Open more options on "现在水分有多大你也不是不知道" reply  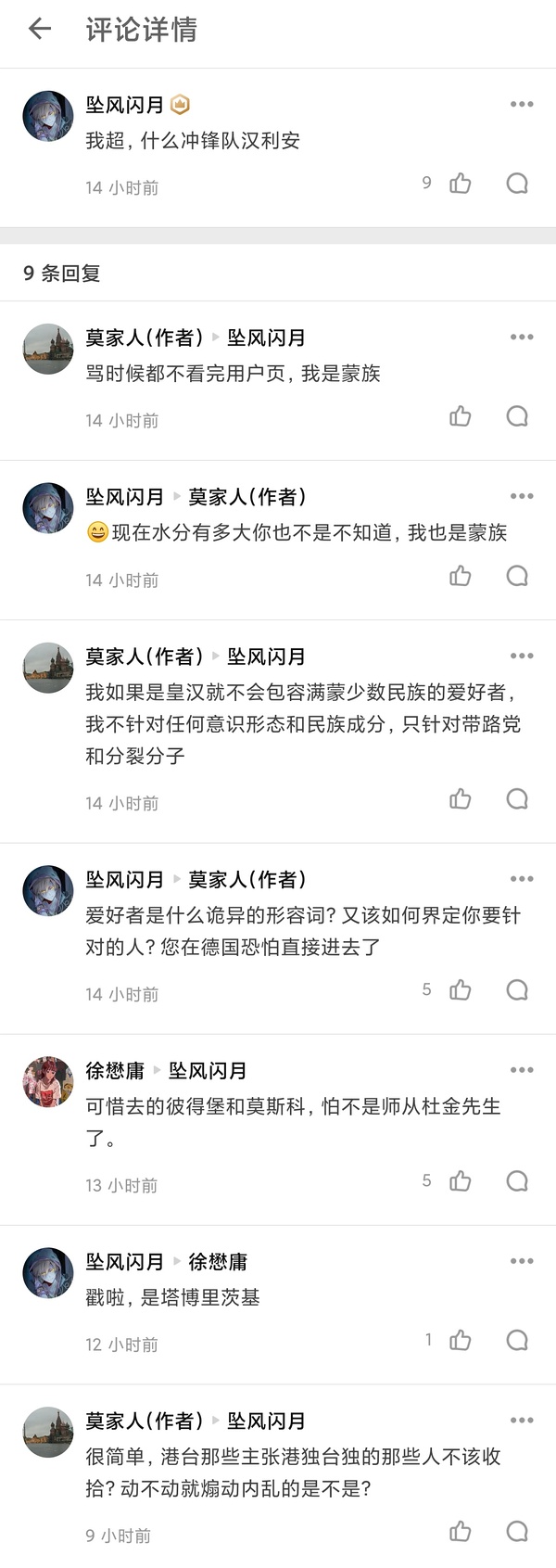(x=522, y=497)
